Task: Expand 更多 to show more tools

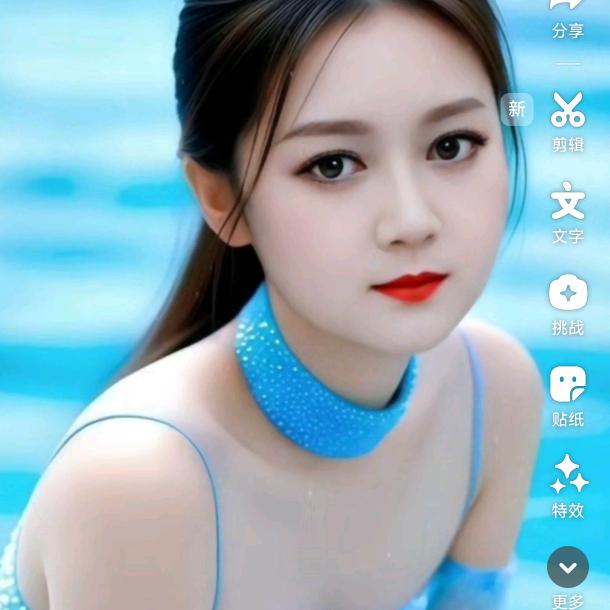Action: click(x=567, y=568)
